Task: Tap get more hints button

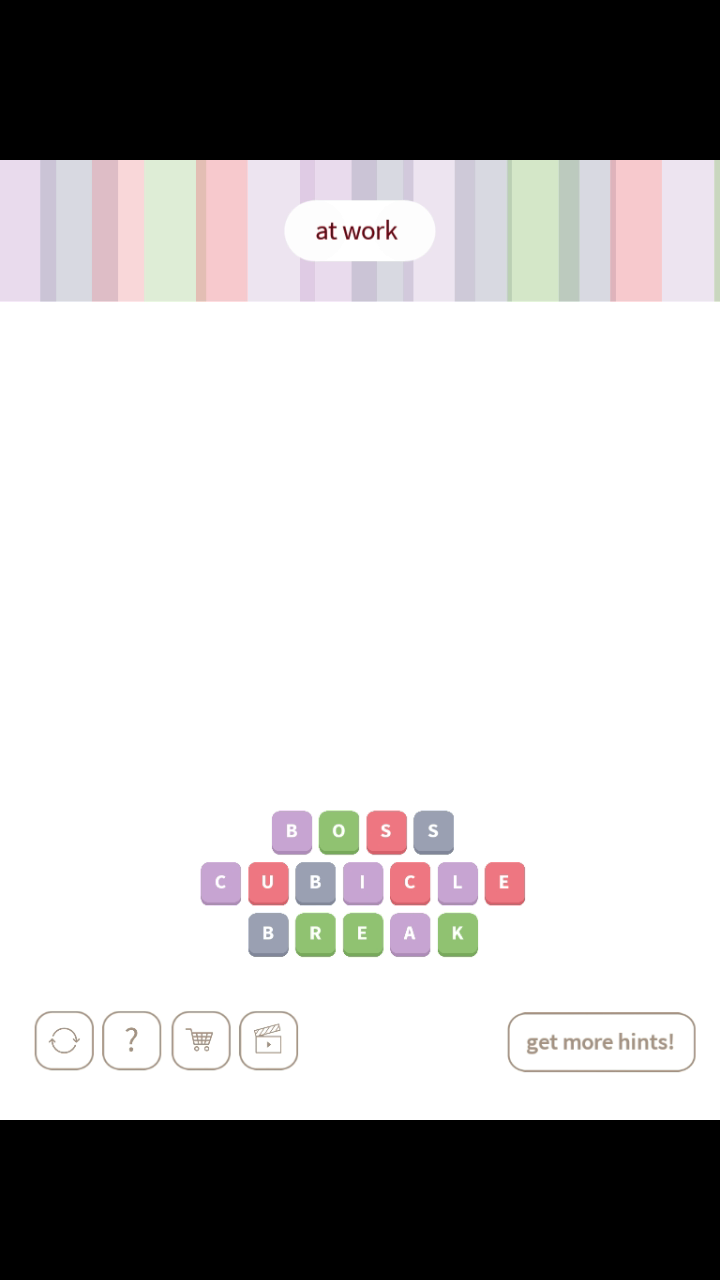Action: (x=601, y=1042)
